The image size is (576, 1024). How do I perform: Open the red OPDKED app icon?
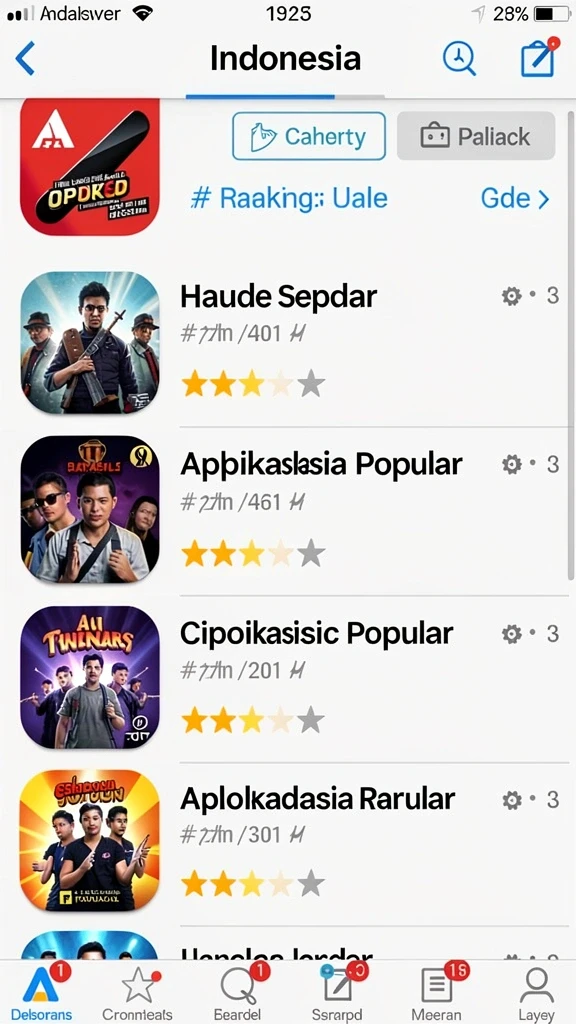89,167
